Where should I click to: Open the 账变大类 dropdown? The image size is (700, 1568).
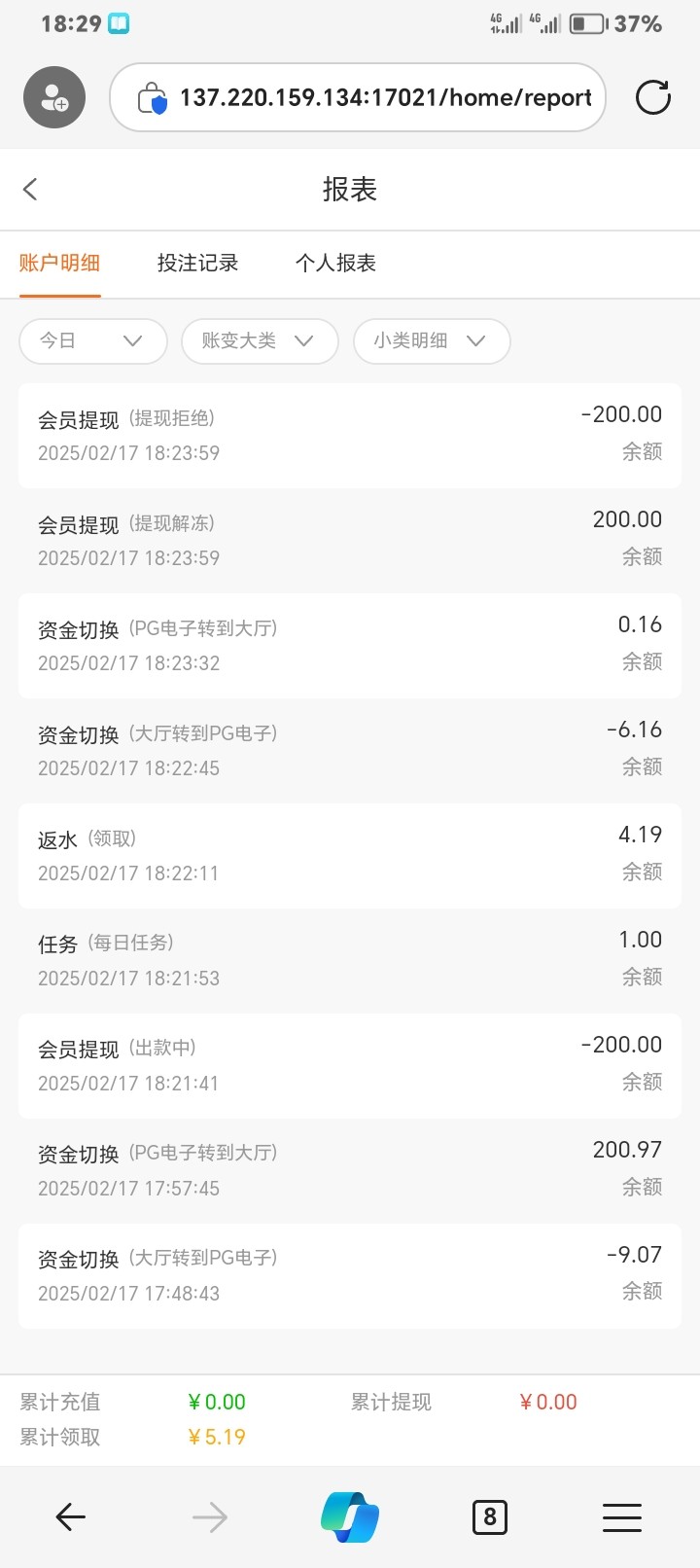point(260,340)
